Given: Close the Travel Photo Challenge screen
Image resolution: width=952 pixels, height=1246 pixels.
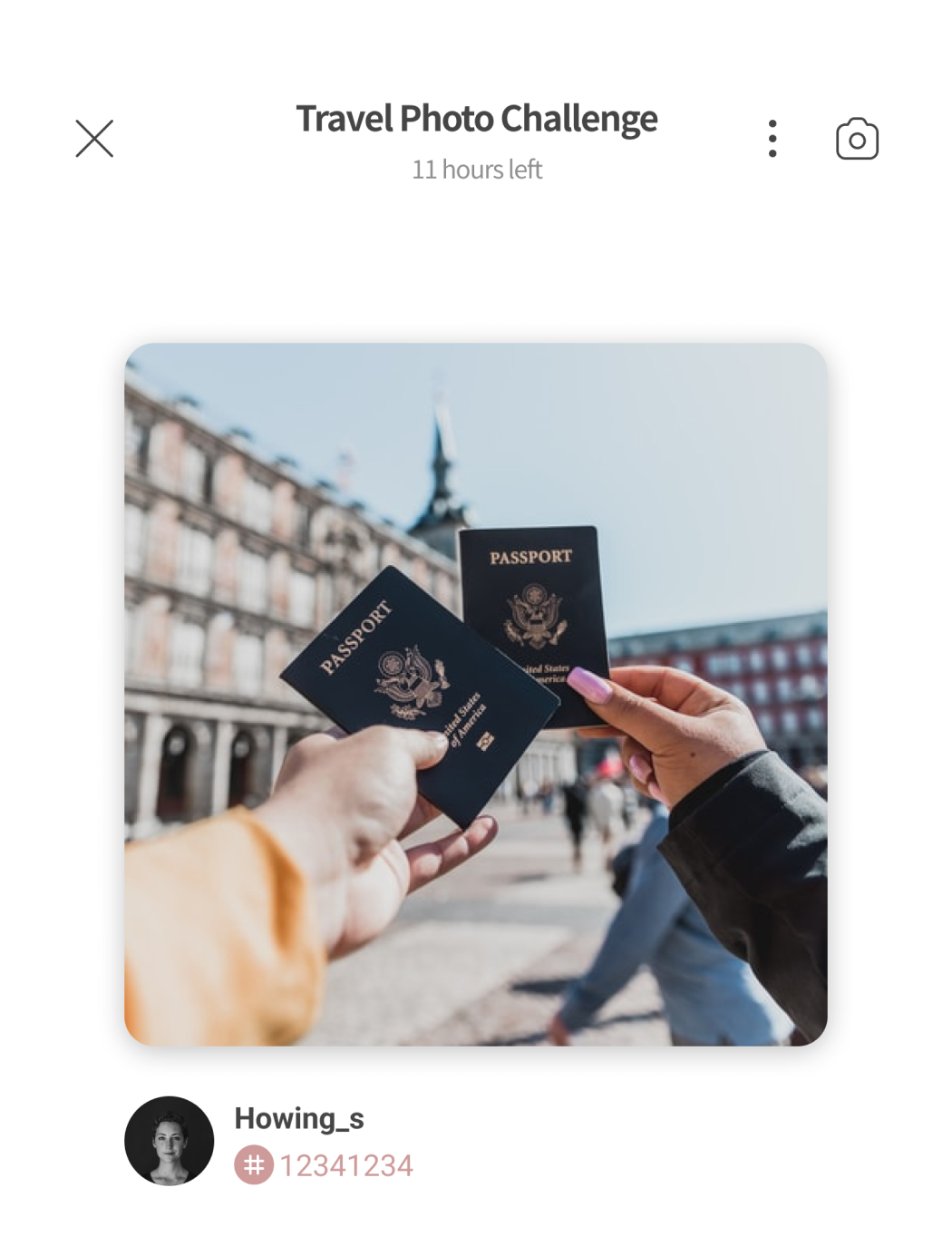Looking at the screenshot, I should pyautogui.click(x=94, y=139).
